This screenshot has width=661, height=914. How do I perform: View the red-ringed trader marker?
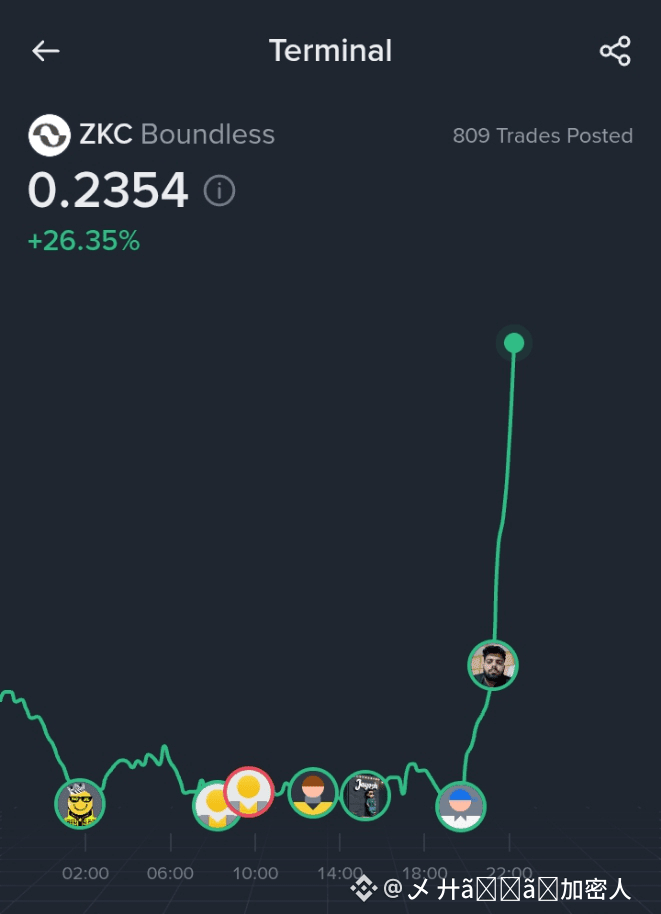tap(249, 791)
